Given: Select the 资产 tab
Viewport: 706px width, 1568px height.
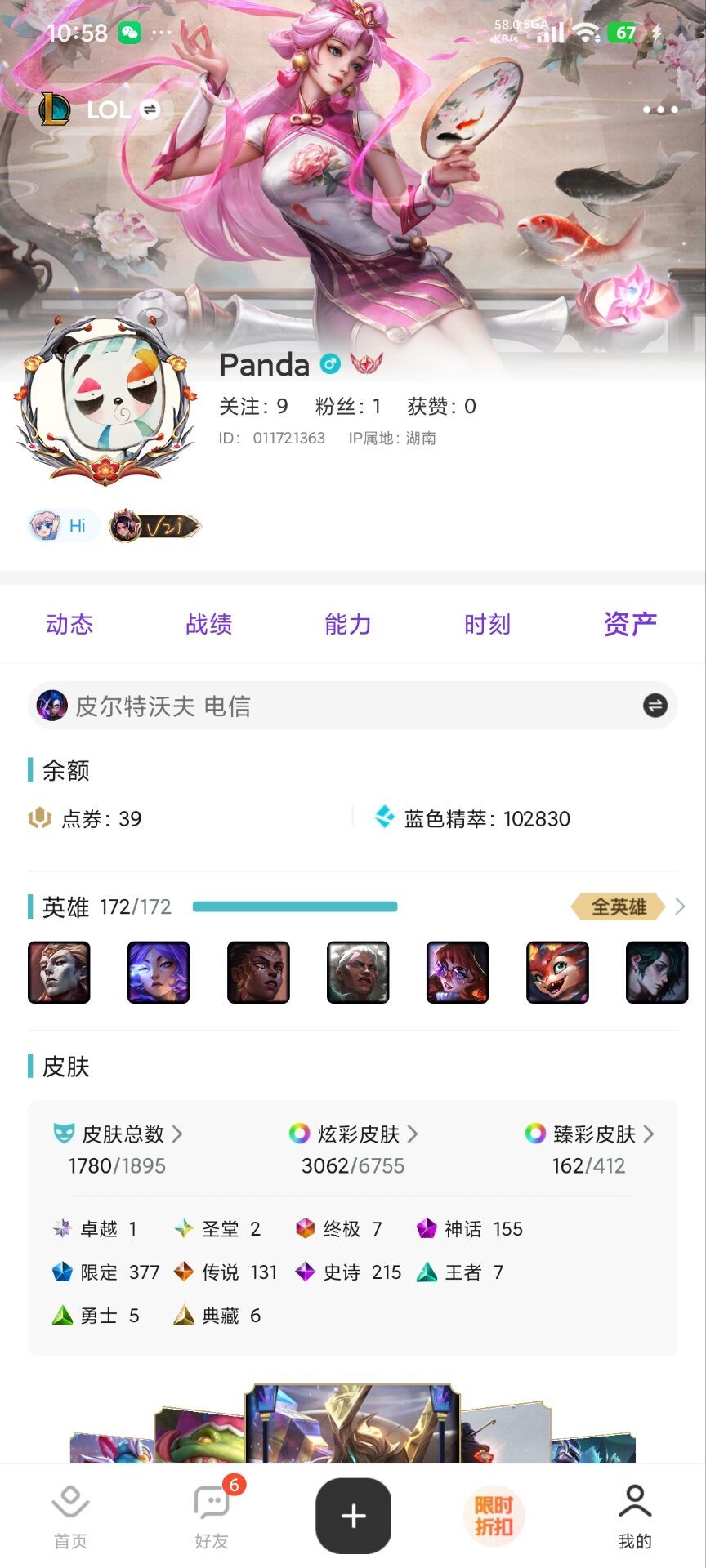Looking at the screenshot, I should point(629,625).
